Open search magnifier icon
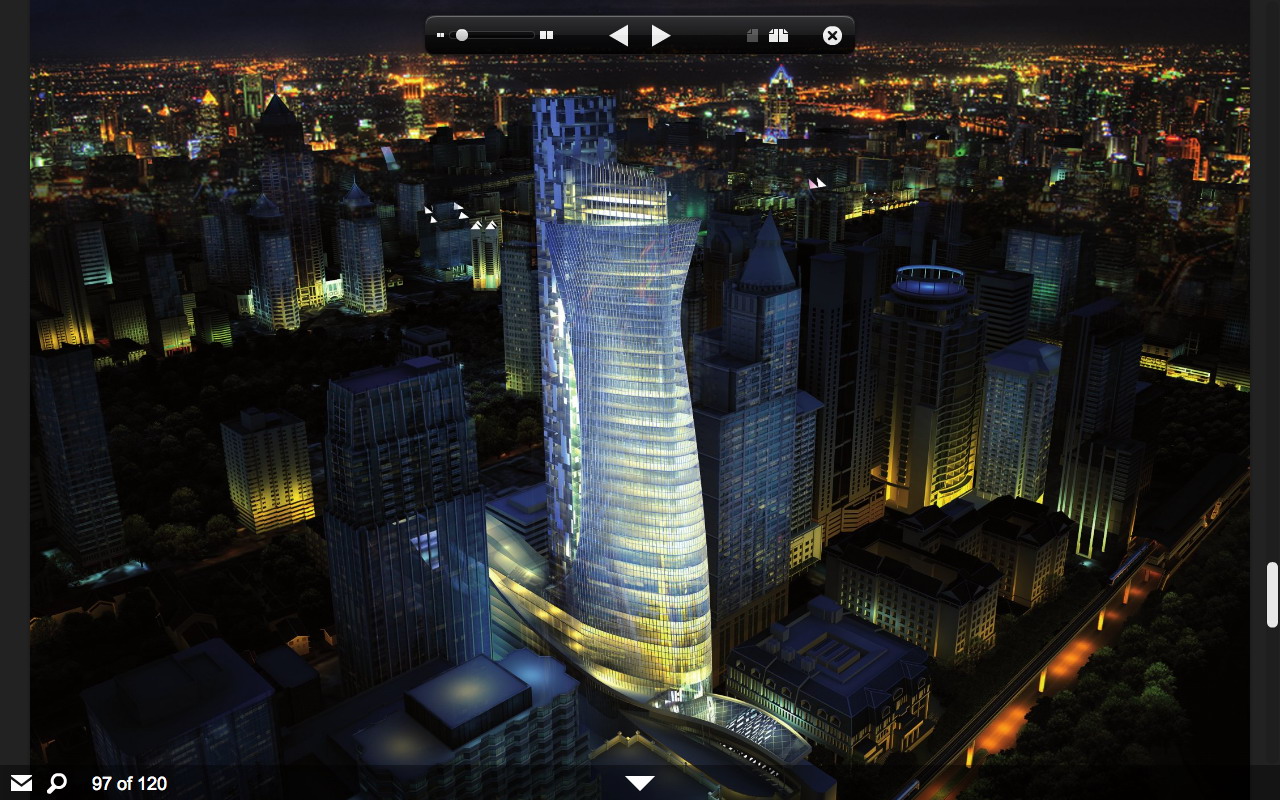 (x=57, y=783)
